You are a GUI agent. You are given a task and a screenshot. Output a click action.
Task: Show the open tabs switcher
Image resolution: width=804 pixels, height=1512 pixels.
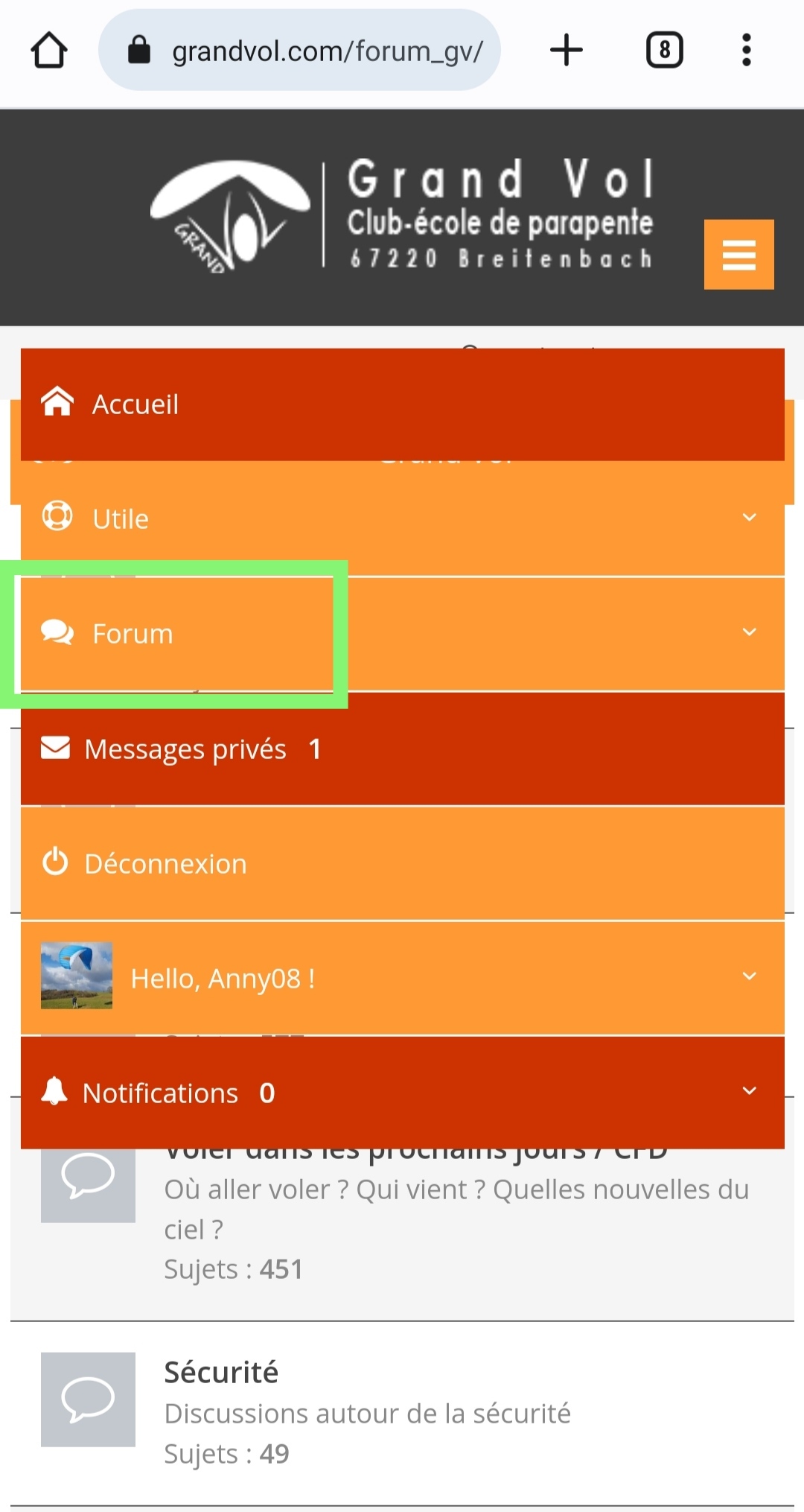pos(664,51)
